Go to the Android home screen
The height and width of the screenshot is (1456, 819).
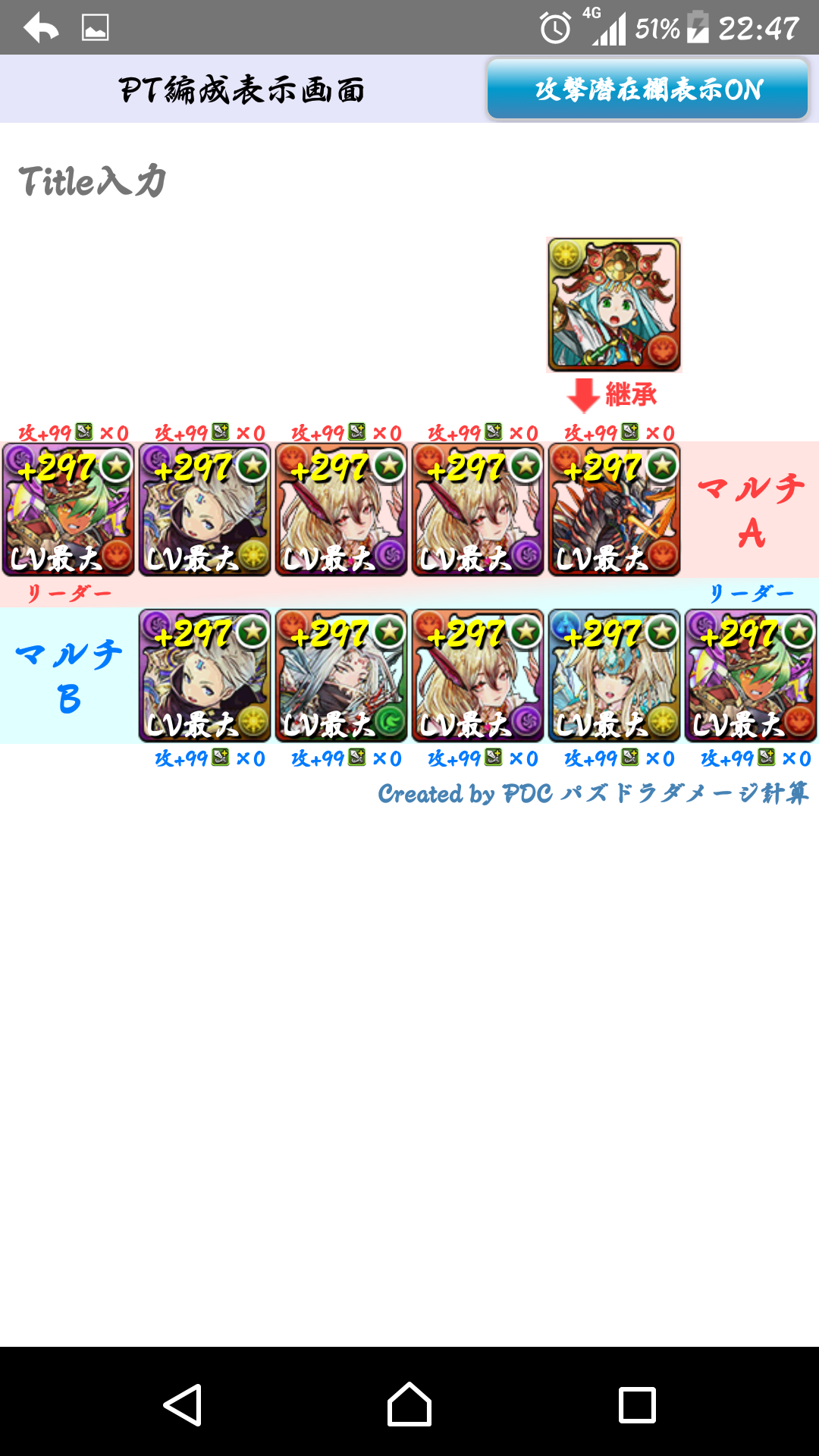pos(409,1404)
